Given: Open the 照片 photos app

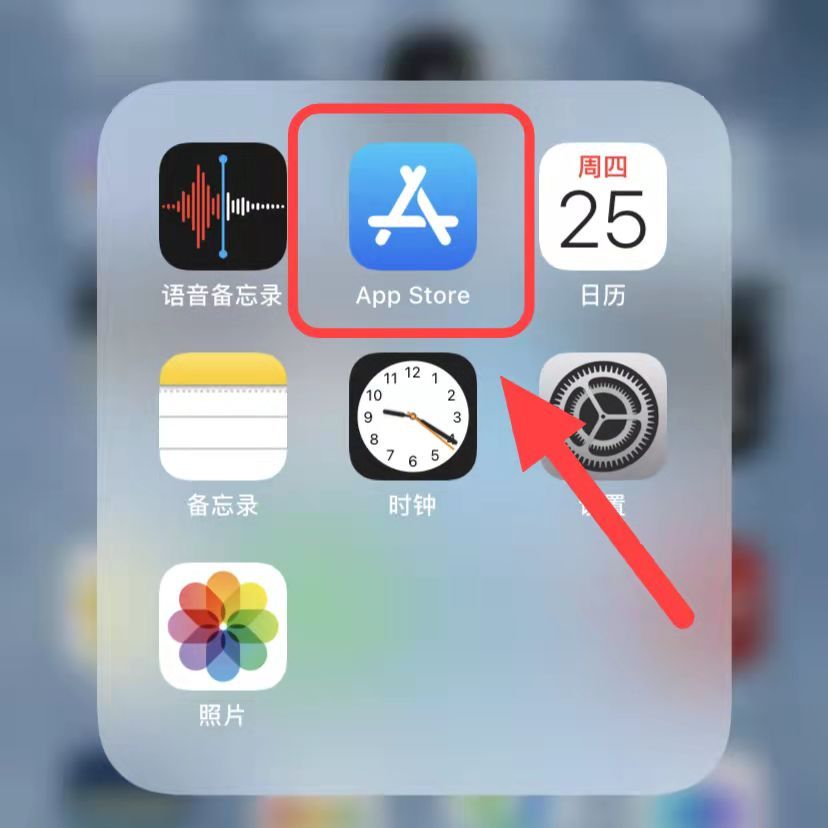Looking at the screenshot, I should [x=222, y=627].
